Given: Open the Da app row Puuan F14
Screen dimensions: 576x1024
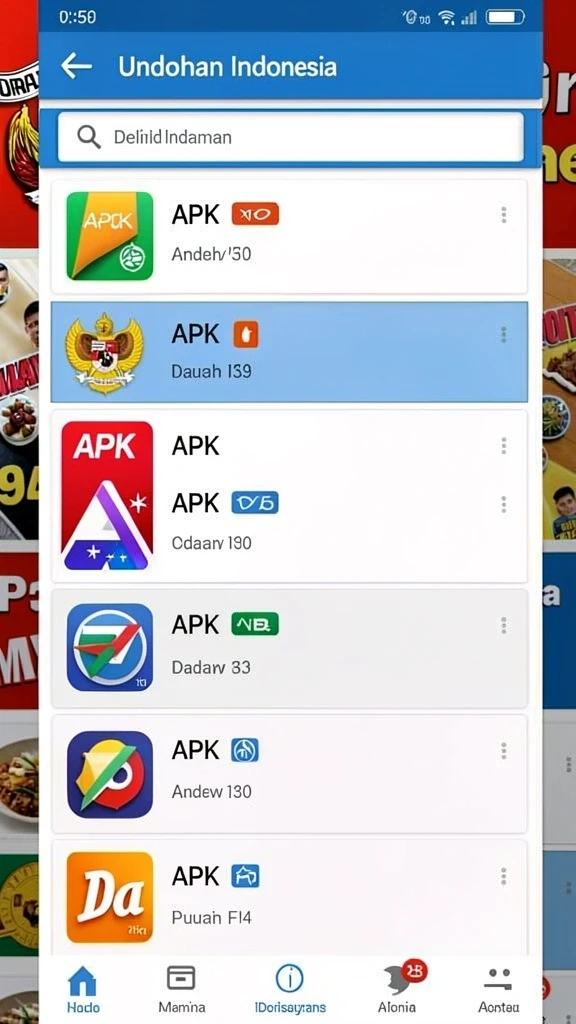Looking at the screenshot, I should [289, 897].
